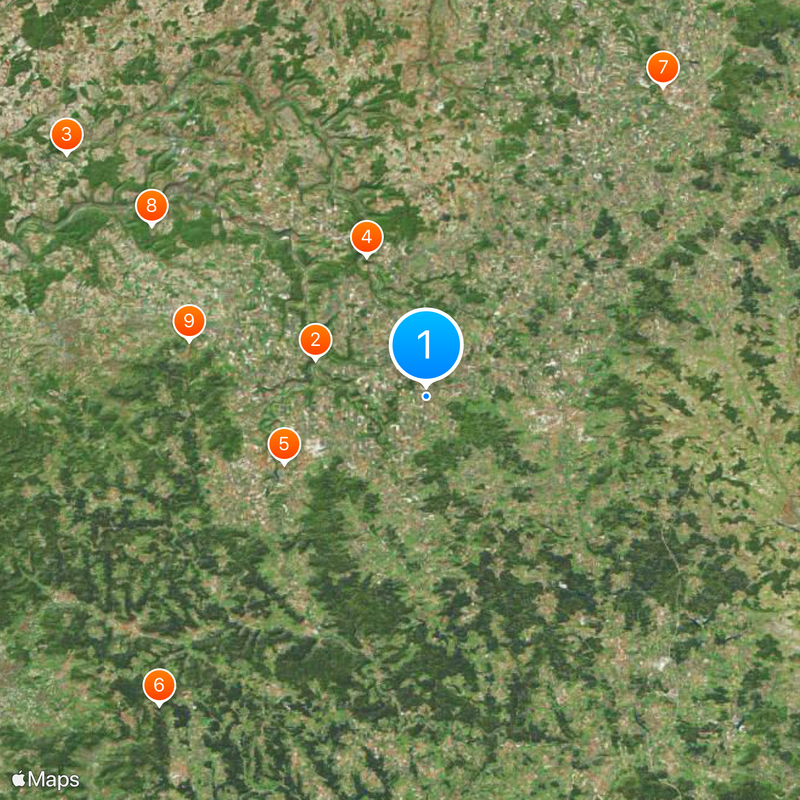Select the orange map pin numbered 4
Image resolution: width=800 pixels, height=800 pixels.
click(366, 237)
